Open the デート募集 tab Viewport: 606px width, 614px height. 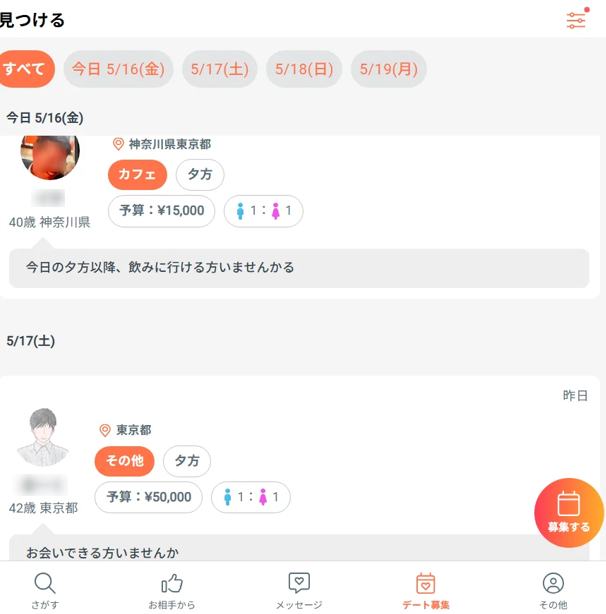point(425,590)
